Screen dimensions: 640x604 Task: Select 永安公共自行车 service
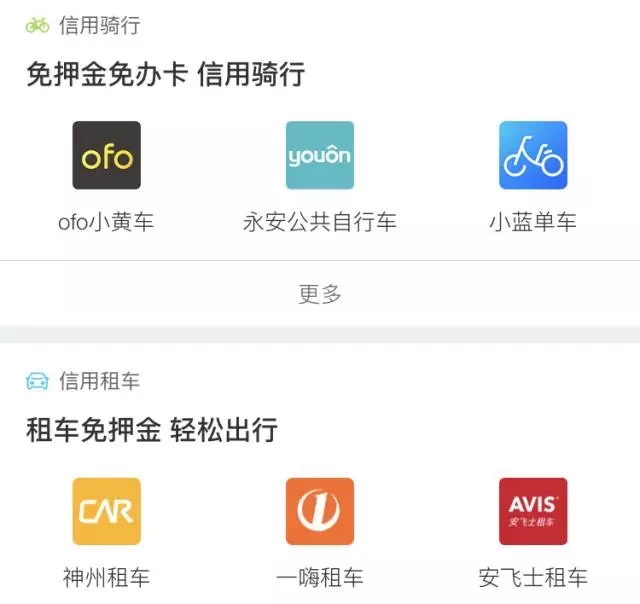320,156
